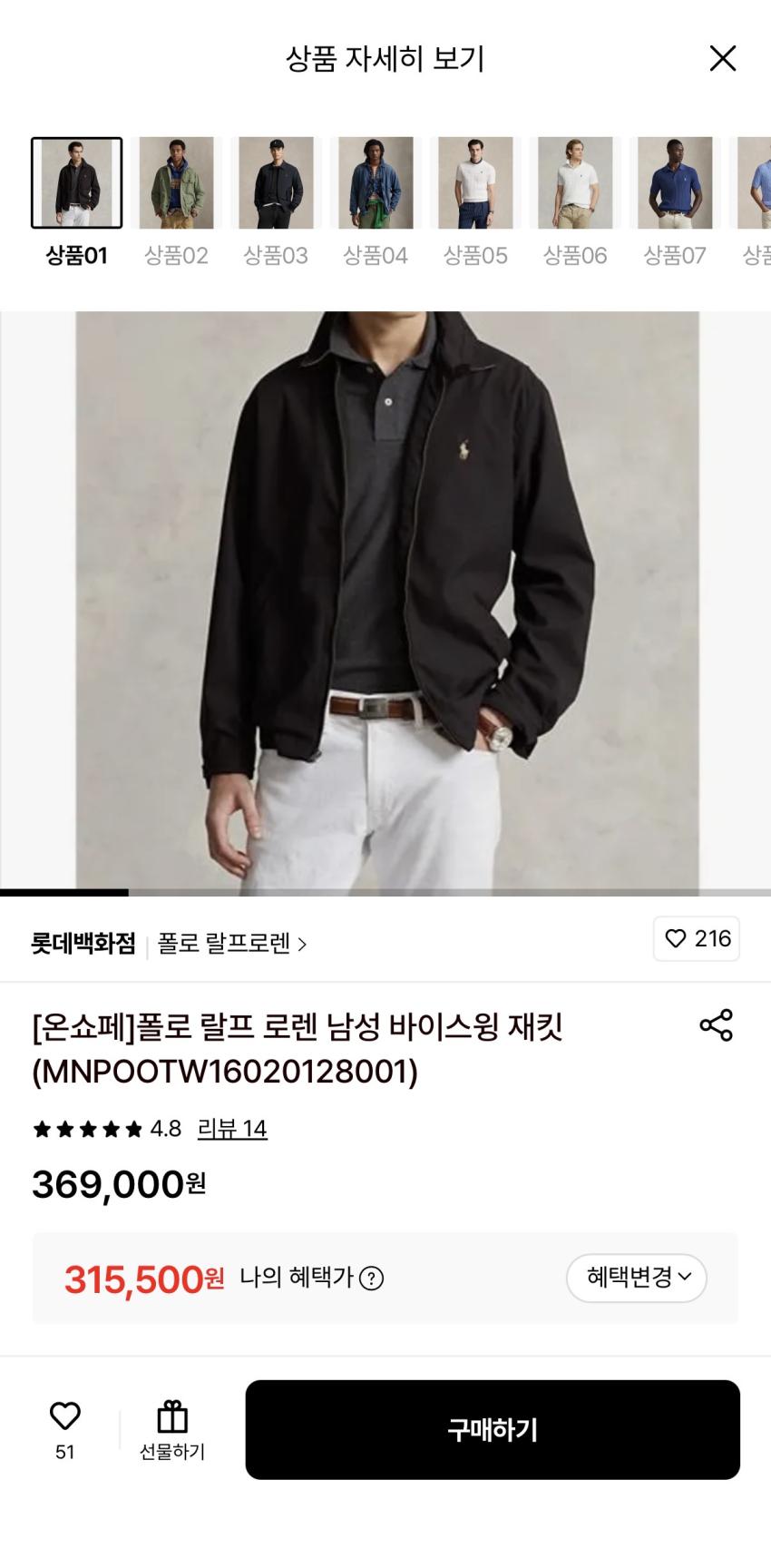Select the 상품05 thumbnail
The image size is (771, 1568).
475,183
